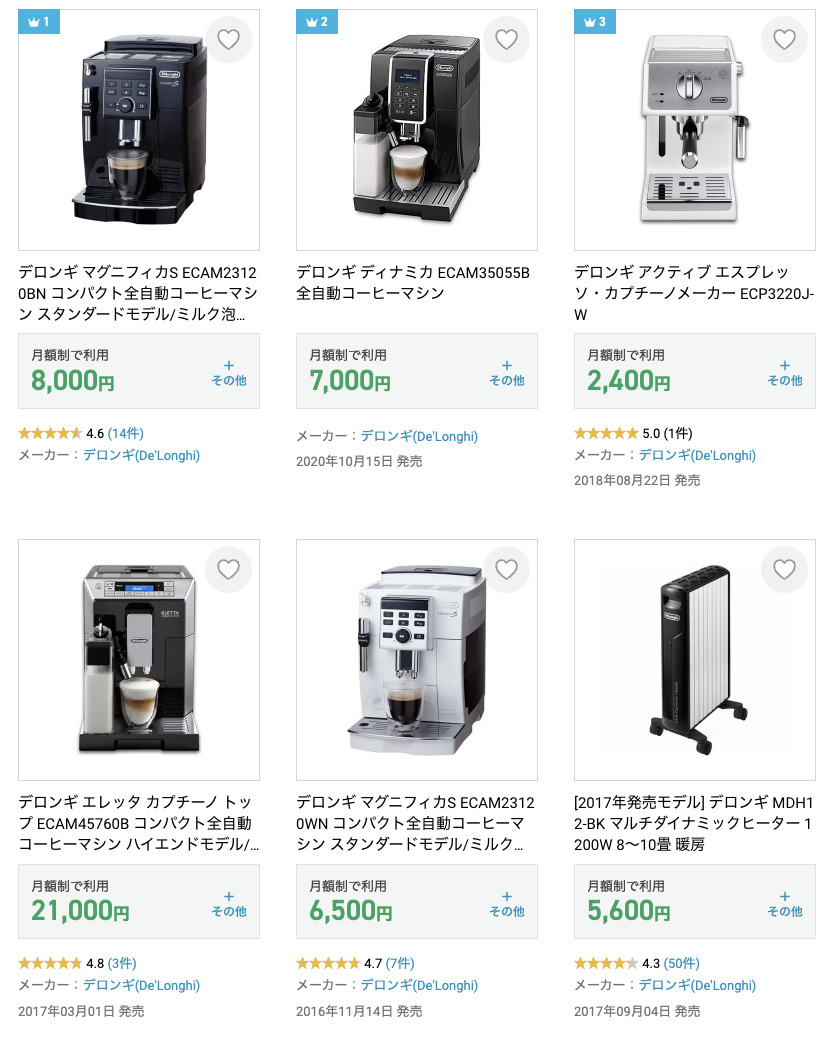Favorite the Eletta Cappuccino Top ECAM45760B
This screenshot has height=1038, width=834.
click(x=229, y=570)
